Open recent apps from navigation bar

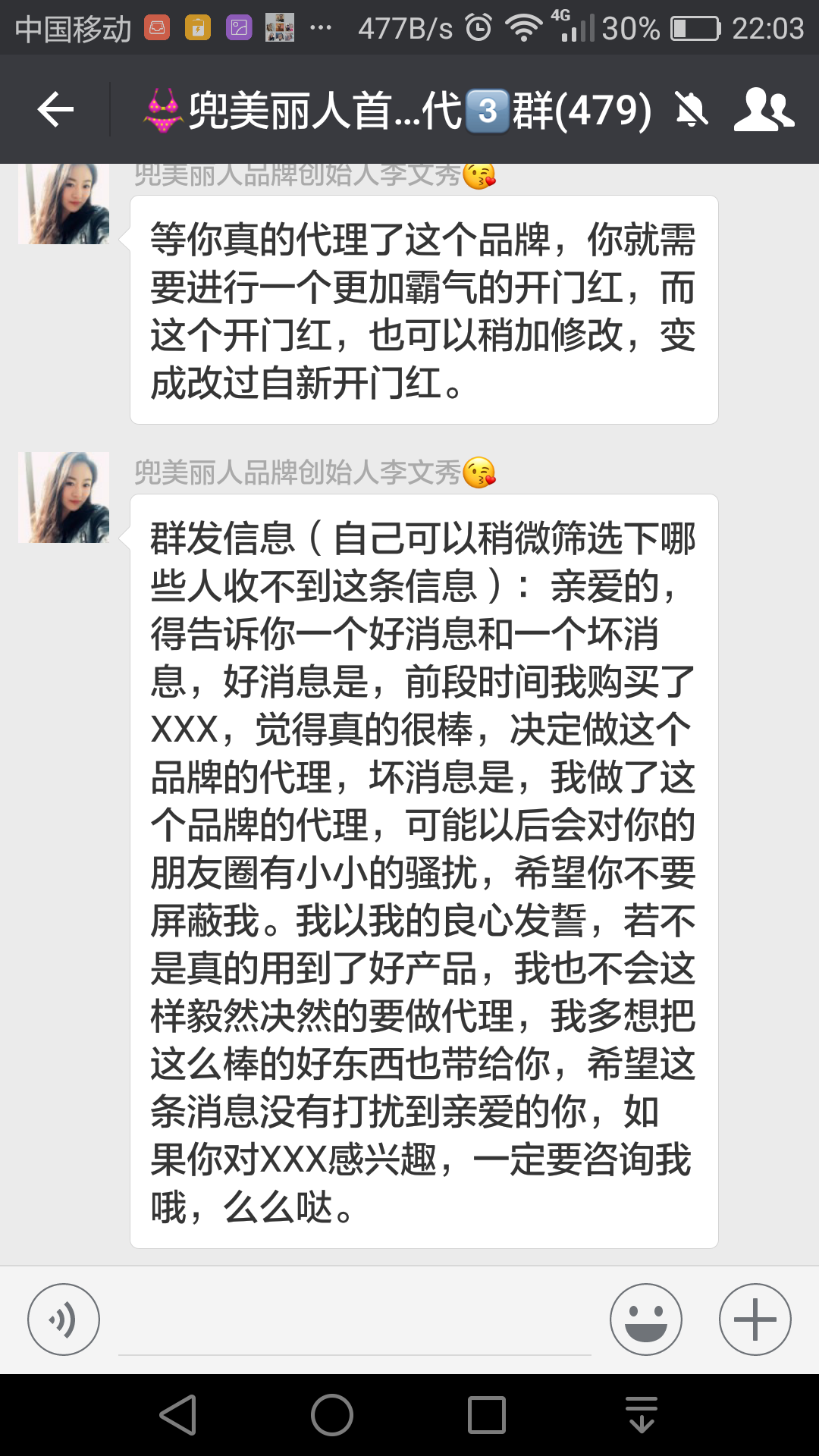487,1415
